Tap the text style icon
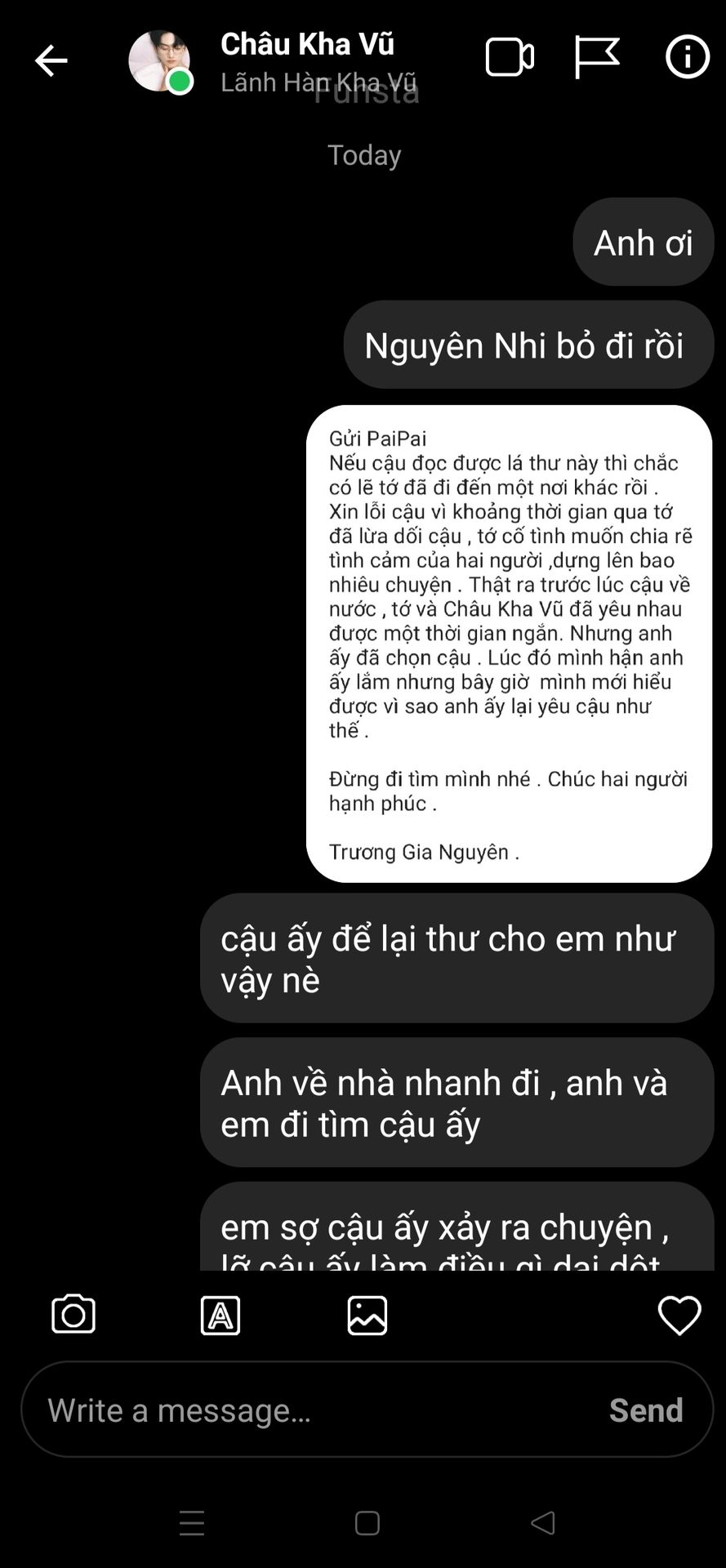 pyautogui.click(x=220, y=1316)
